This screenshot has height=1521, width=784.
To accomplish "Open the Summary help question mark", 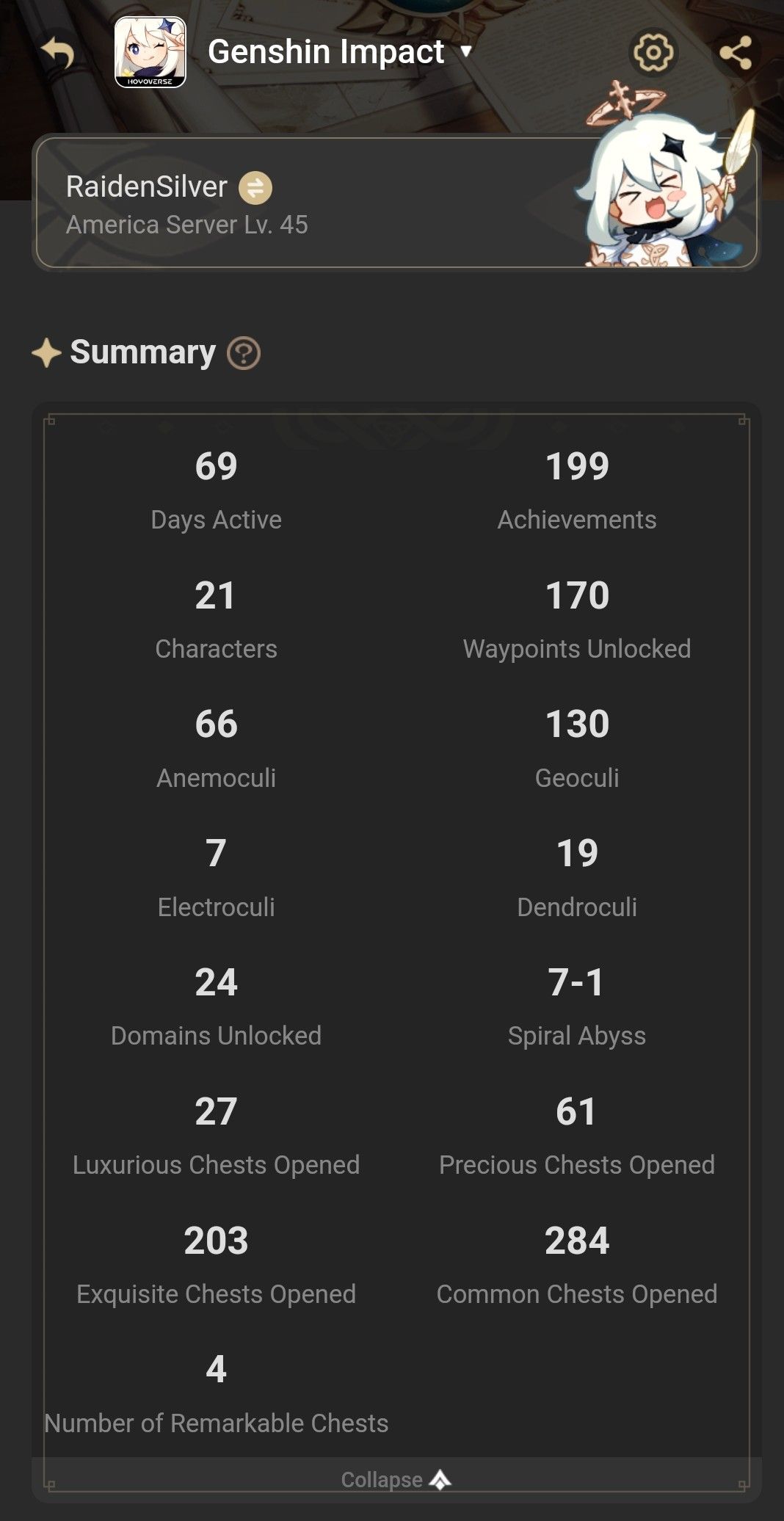I will pyautogui.click(x=242, y=353).
